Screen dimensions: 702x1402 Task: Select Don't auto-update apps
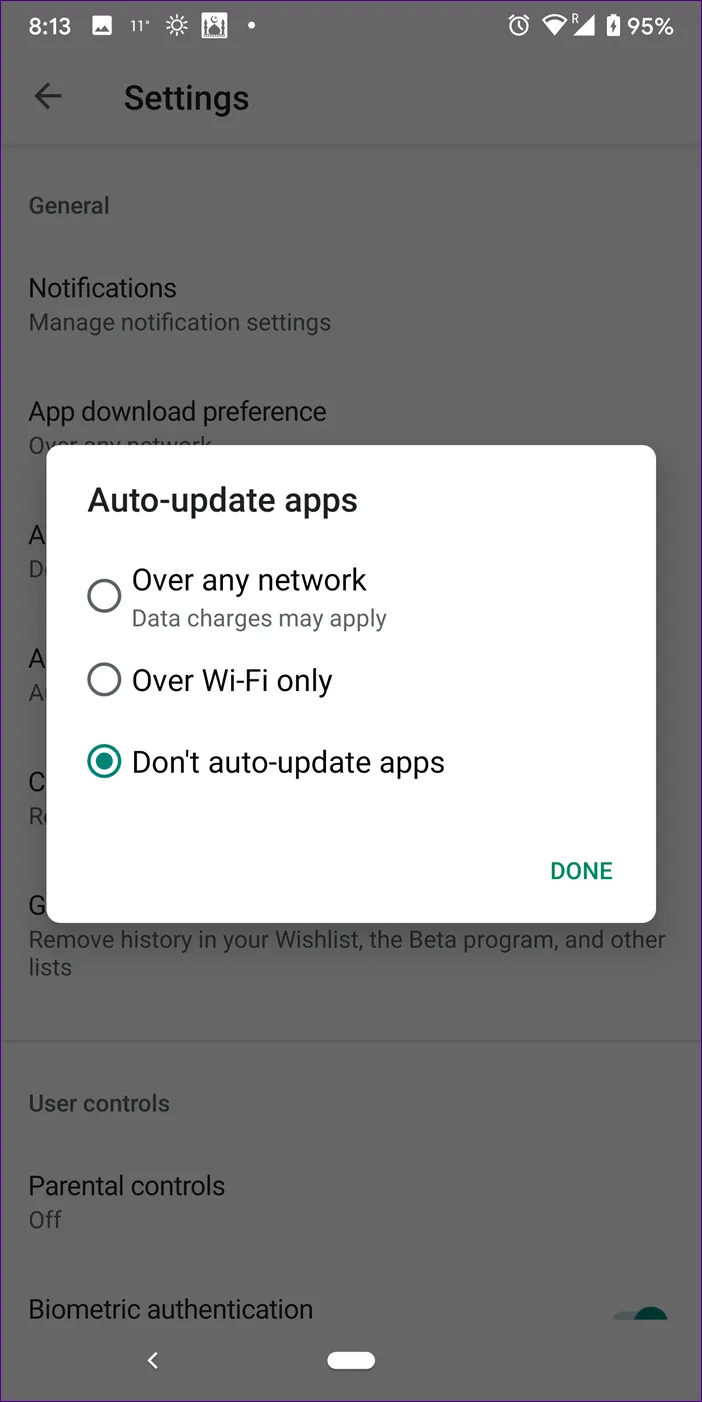coord(104,762)
